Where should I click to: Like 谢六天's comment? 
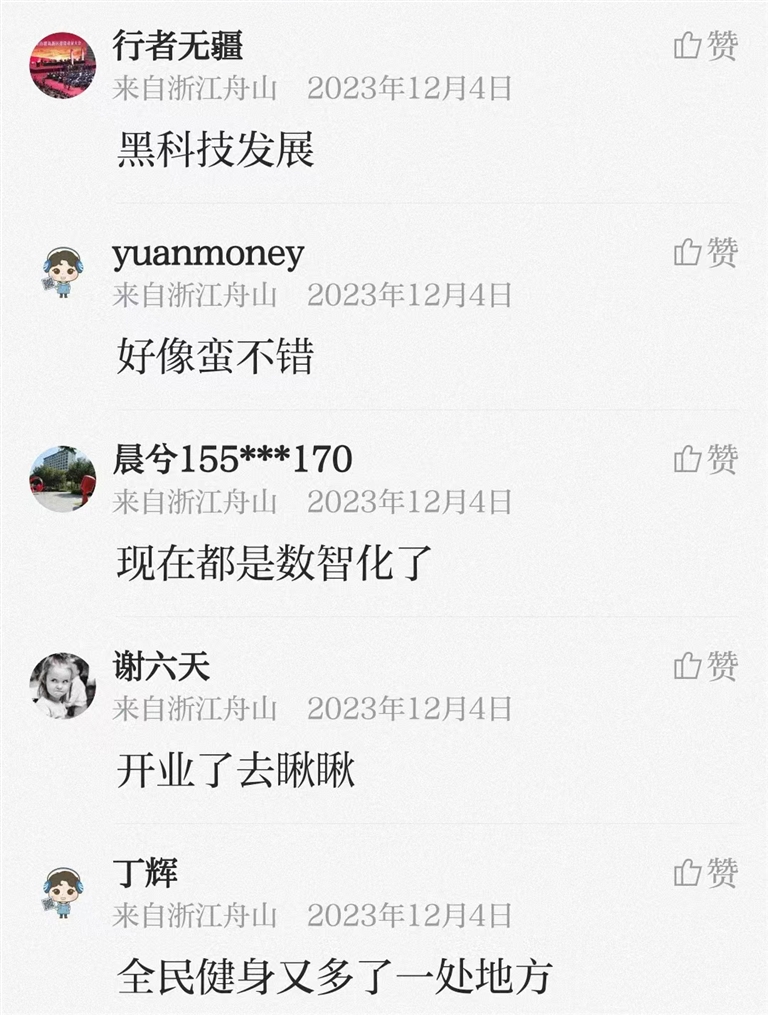705,666
